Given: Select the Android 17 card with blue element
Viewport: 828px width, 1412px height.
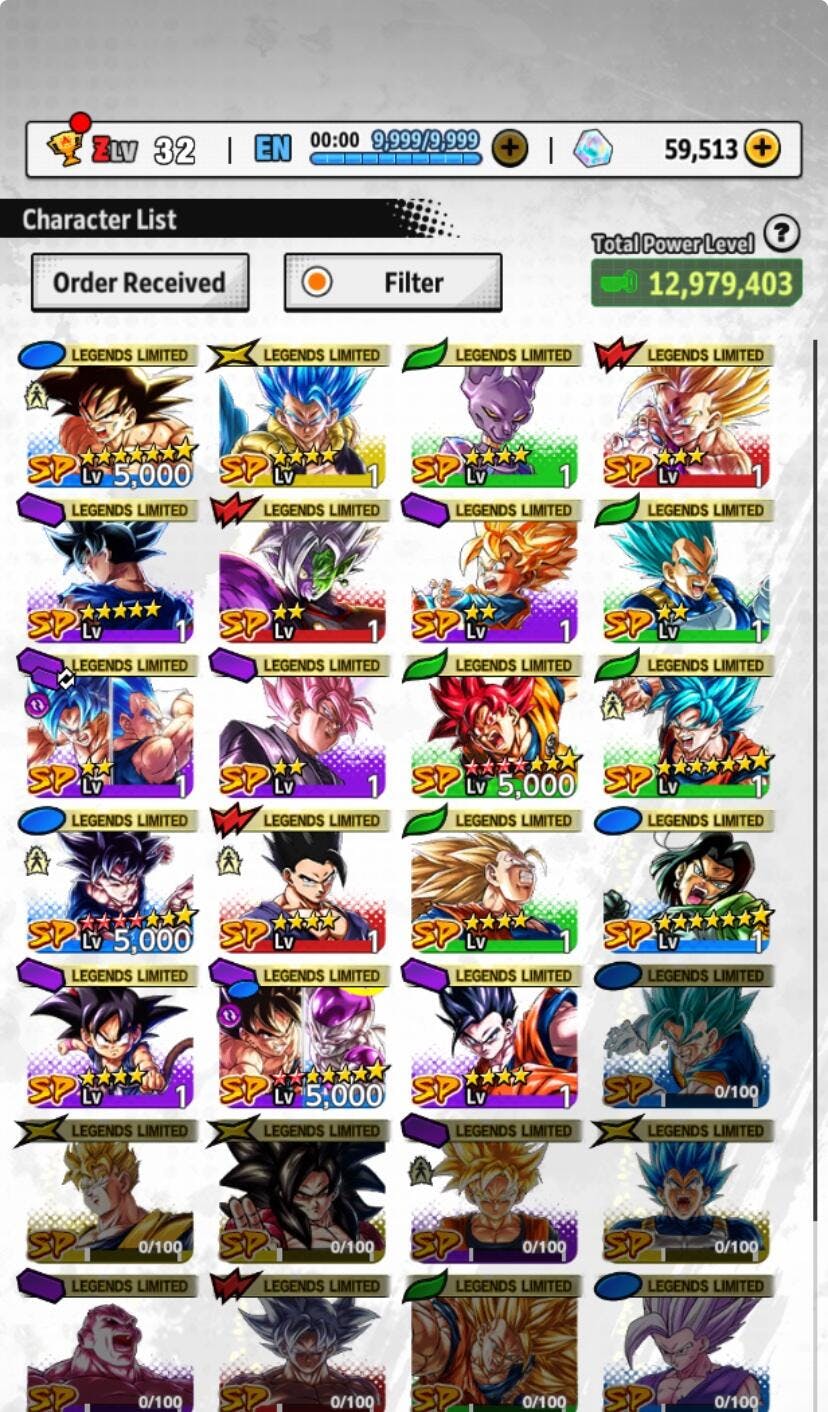Looking at the screenshot, I should click(686, 881).
